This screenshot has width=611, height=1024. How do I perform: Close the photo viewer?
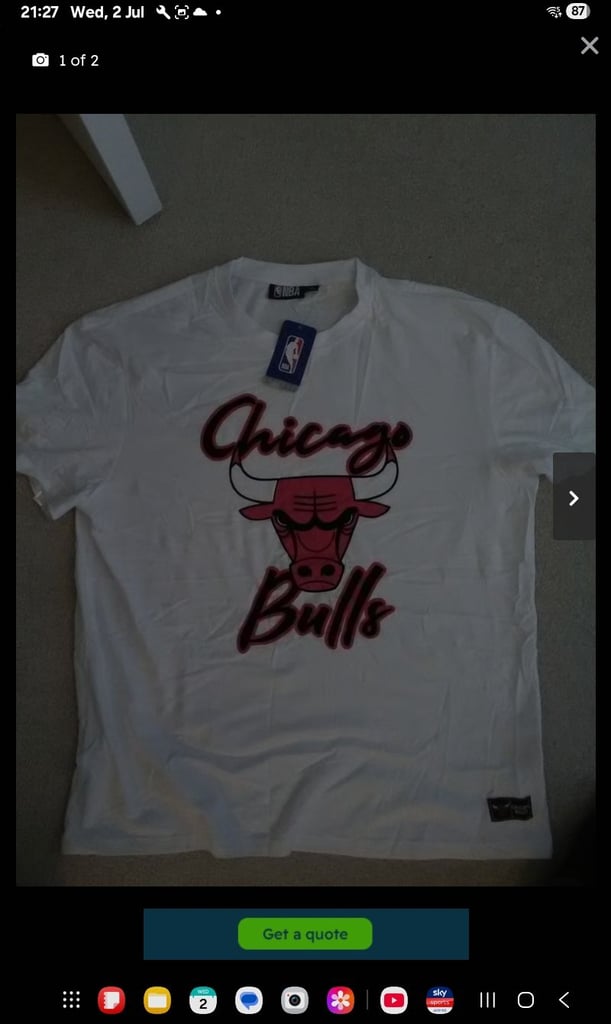tap(589, 46)
